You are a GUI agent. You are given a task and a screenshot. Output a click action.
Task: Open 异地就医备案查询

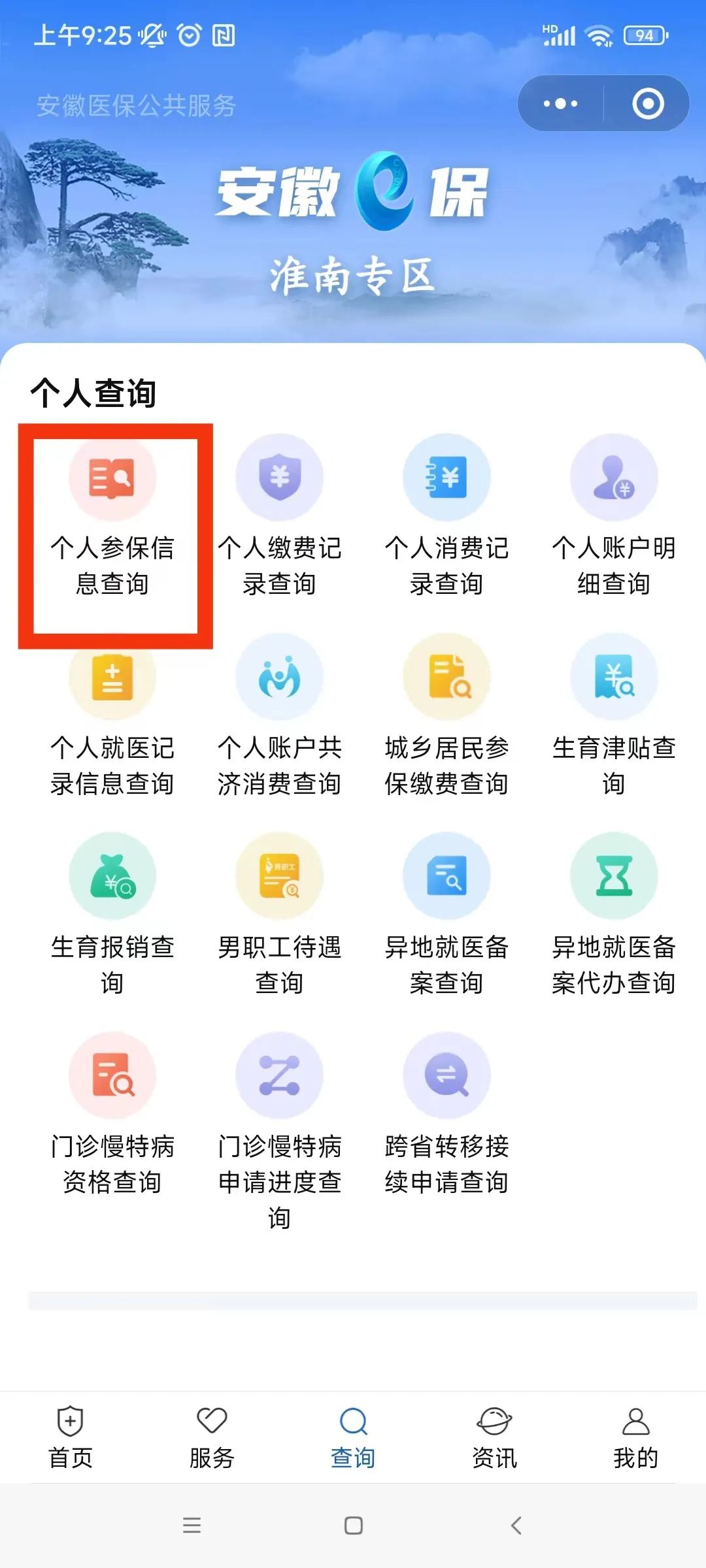(446, 915)
